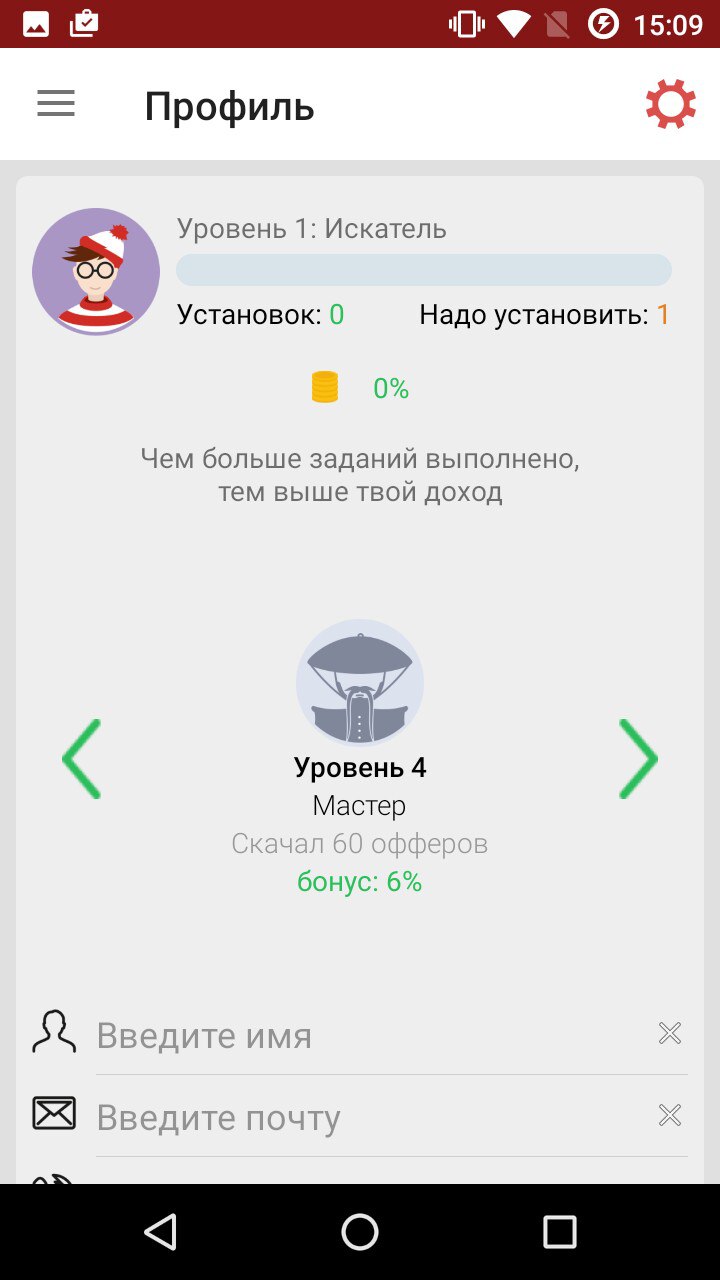The width and height of the screenshot is (720, 1280).
Task: Show next level with right green arrow
Action: 638,759
